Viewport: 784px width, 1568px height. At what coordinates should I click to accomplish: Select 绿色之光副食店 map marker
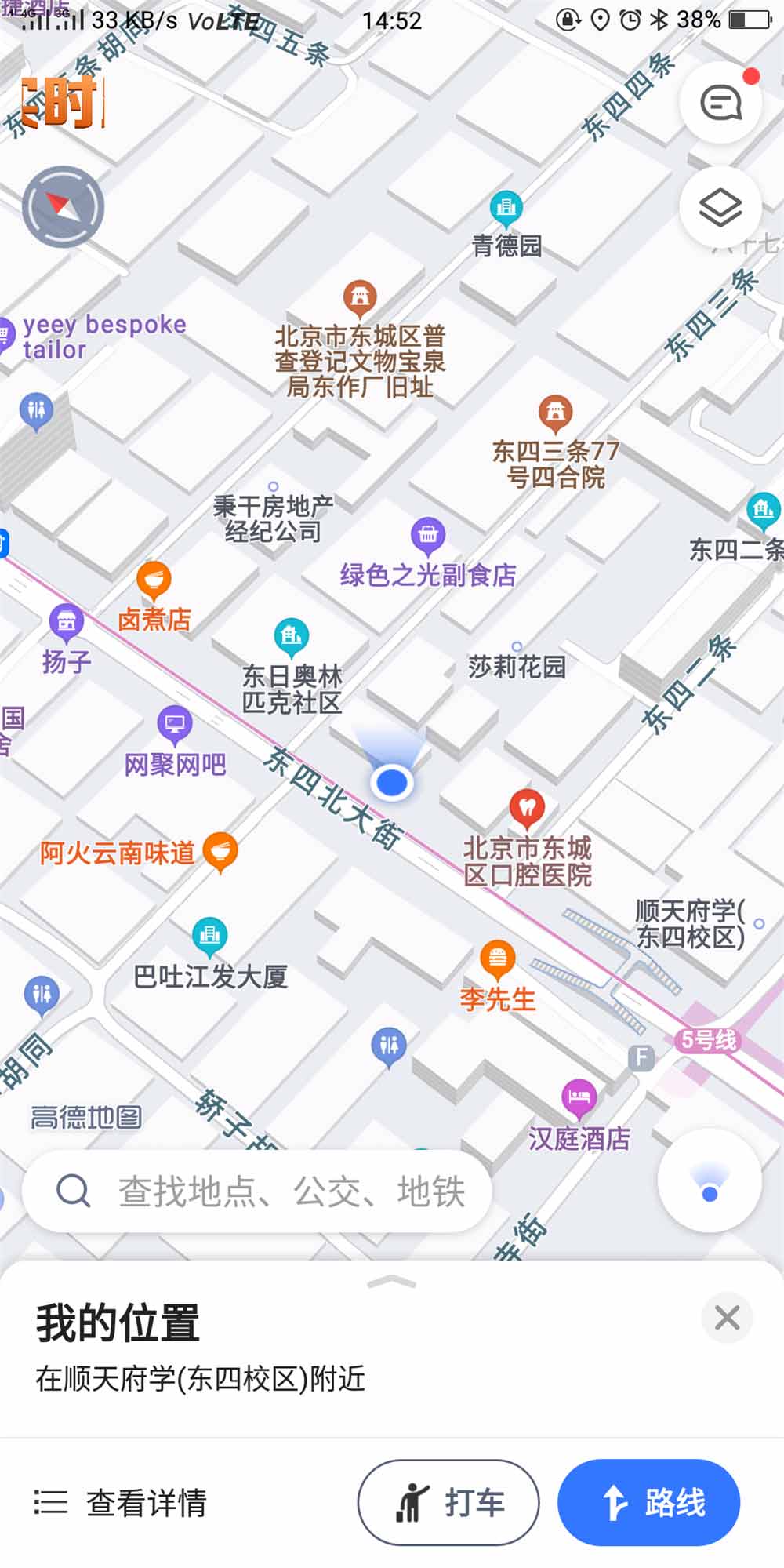428,536
